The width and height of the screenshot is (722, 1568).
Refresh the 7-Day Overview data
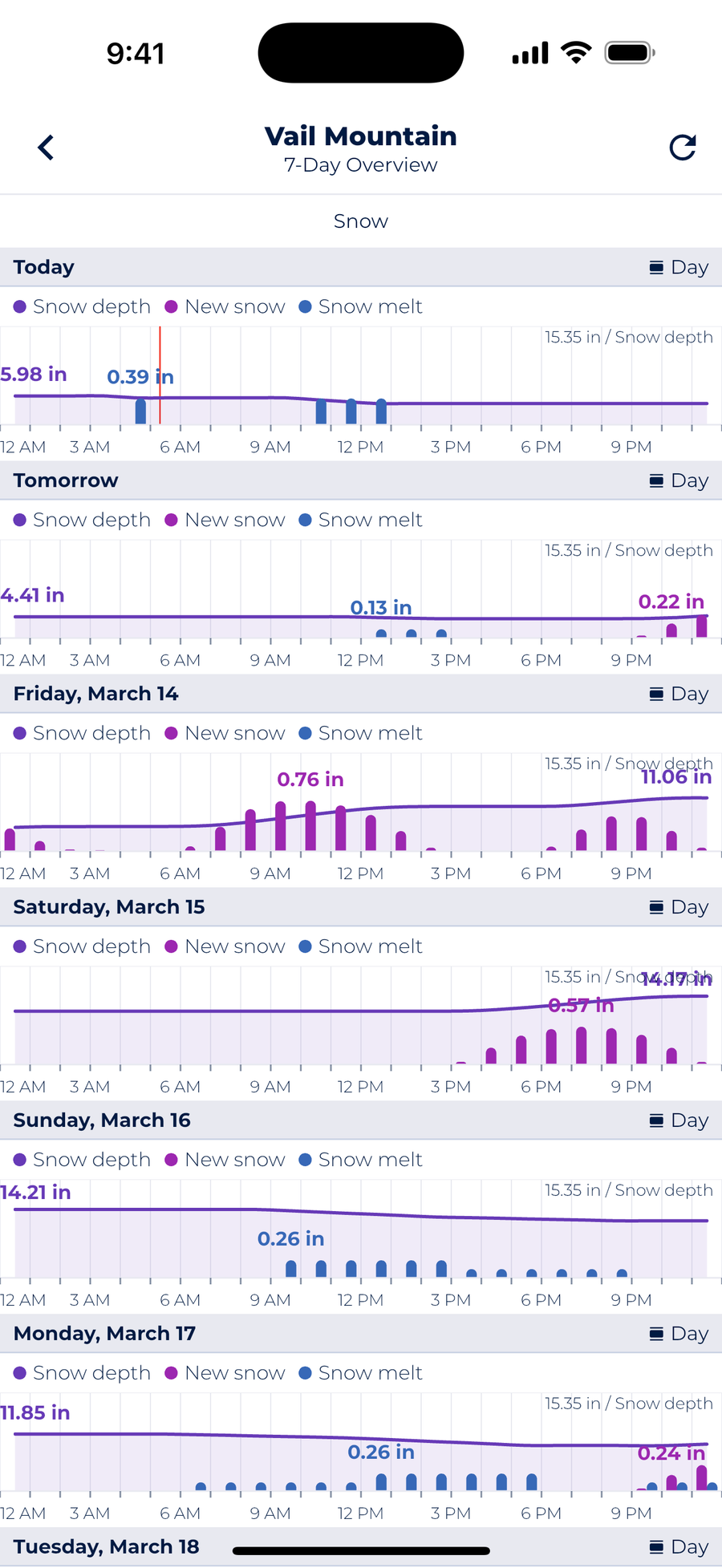point(682,147)
